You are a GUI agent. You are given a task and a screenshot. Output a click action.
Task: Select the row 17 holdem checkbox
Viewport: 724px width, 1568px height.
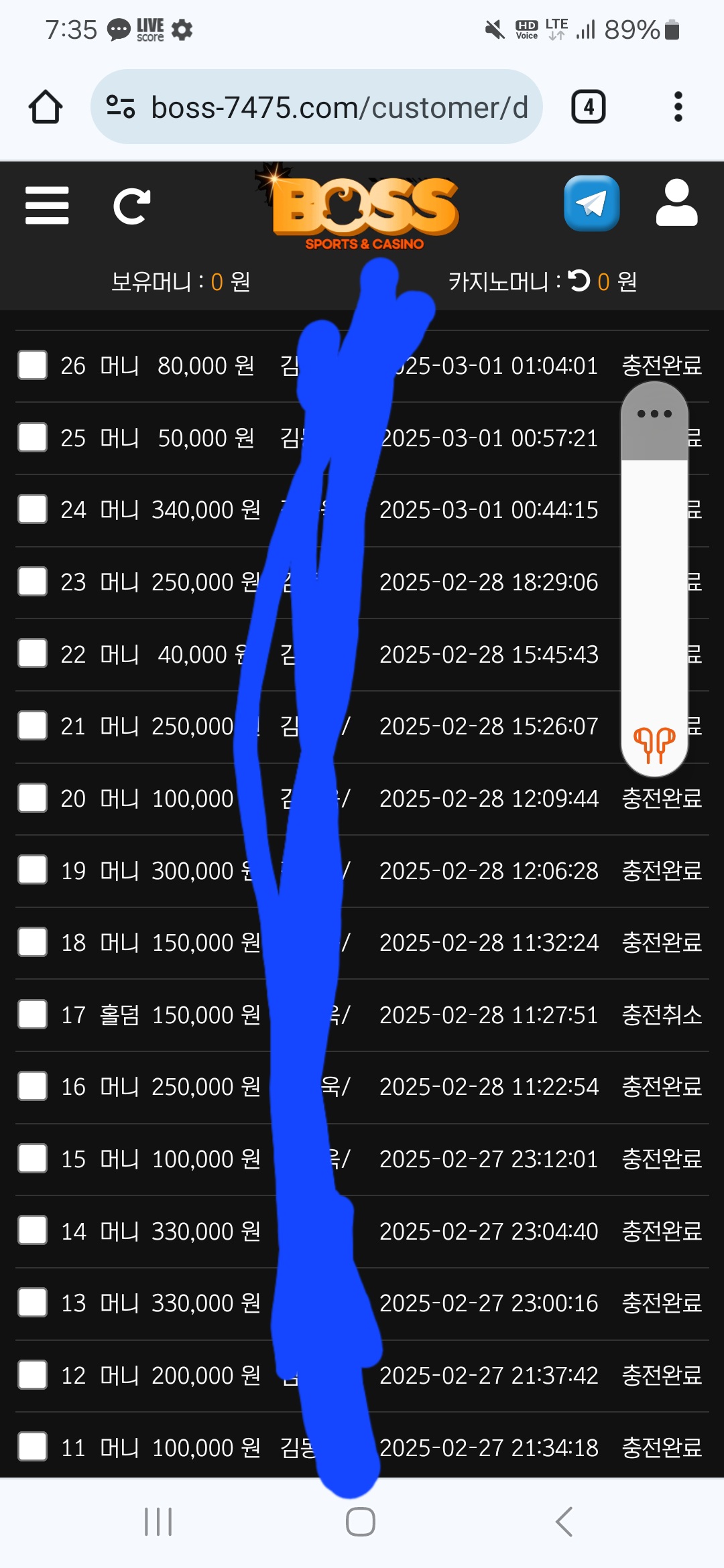pyautogui.click(x=32, y=1015)
